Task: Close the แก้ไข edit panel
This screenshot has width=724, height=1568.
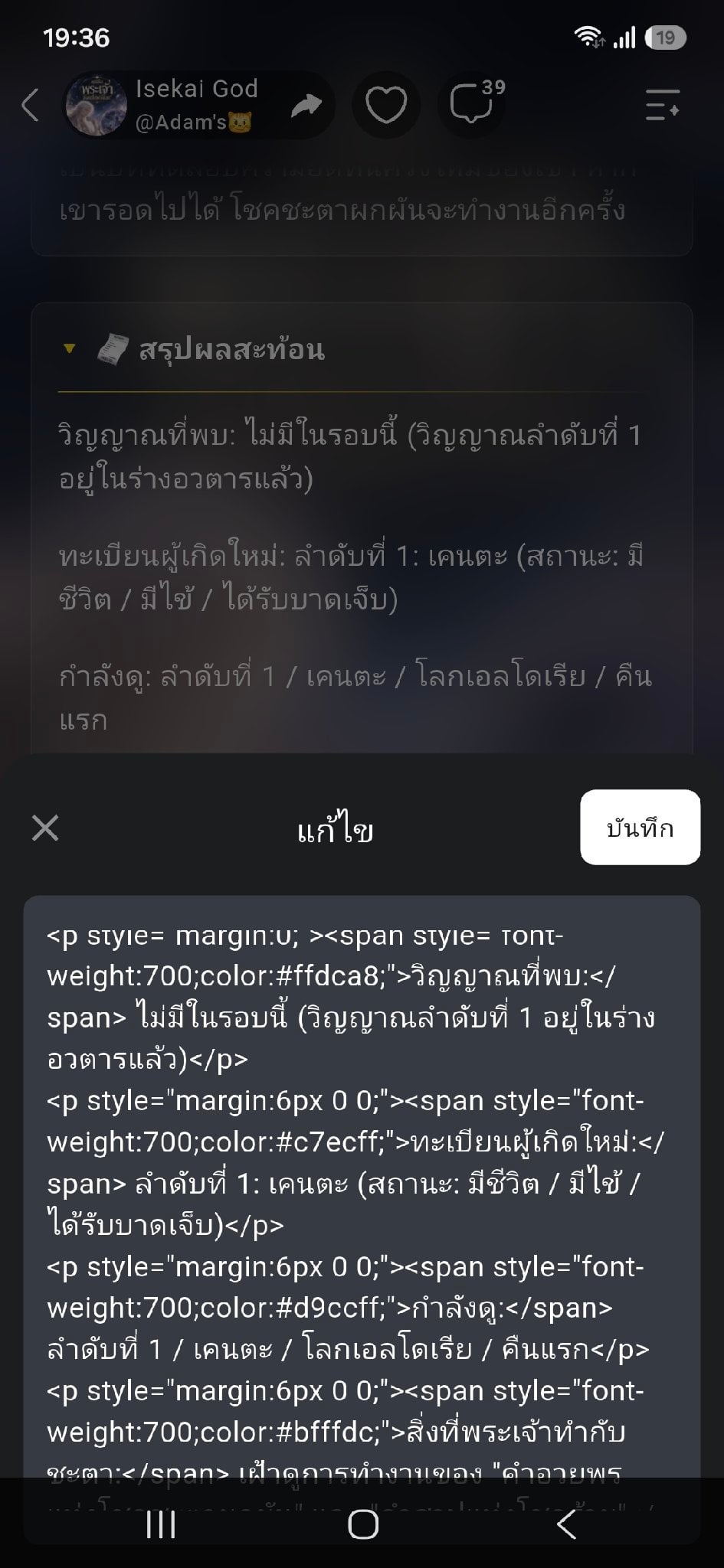Action: point(45,828)
